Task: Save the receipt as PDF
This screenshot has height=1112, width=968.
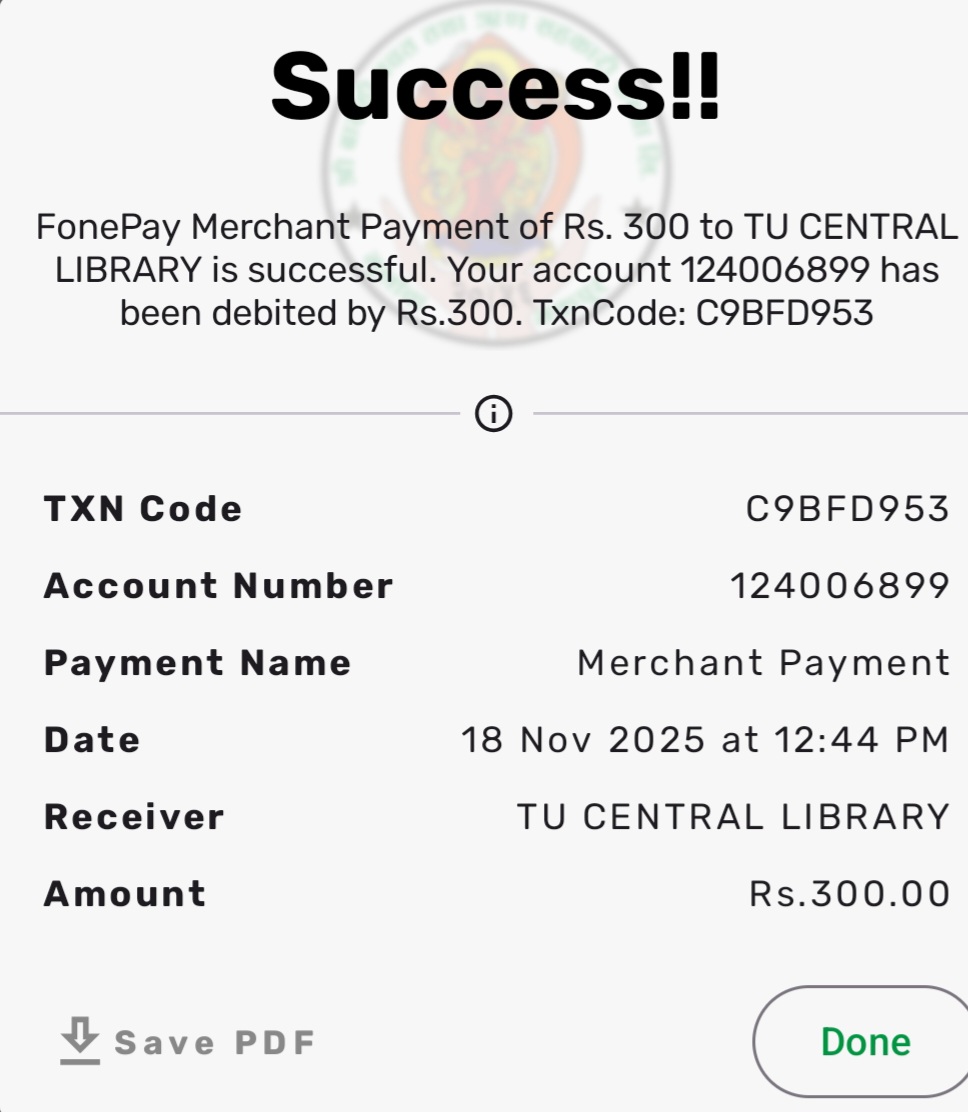Action: [x=188, y=1042]
